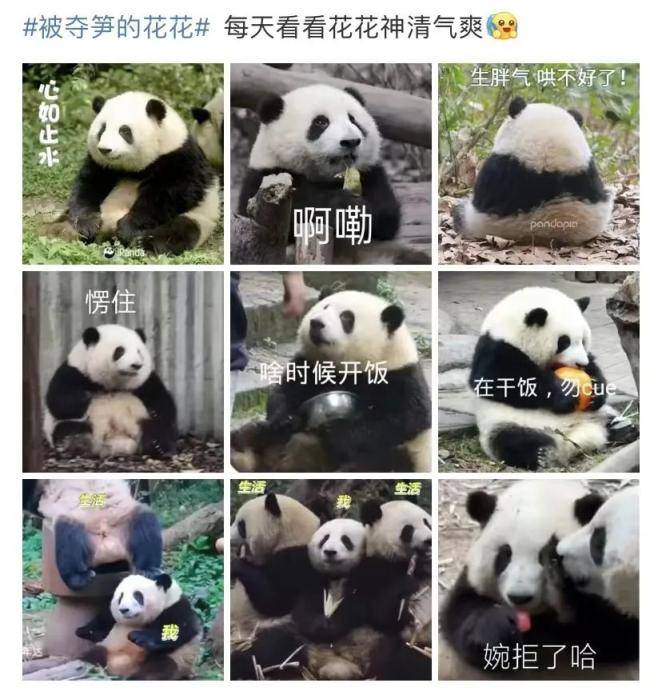Enlarge the panda photo captioned 愣住
662x695 pixels.
[x=123, y=371]
